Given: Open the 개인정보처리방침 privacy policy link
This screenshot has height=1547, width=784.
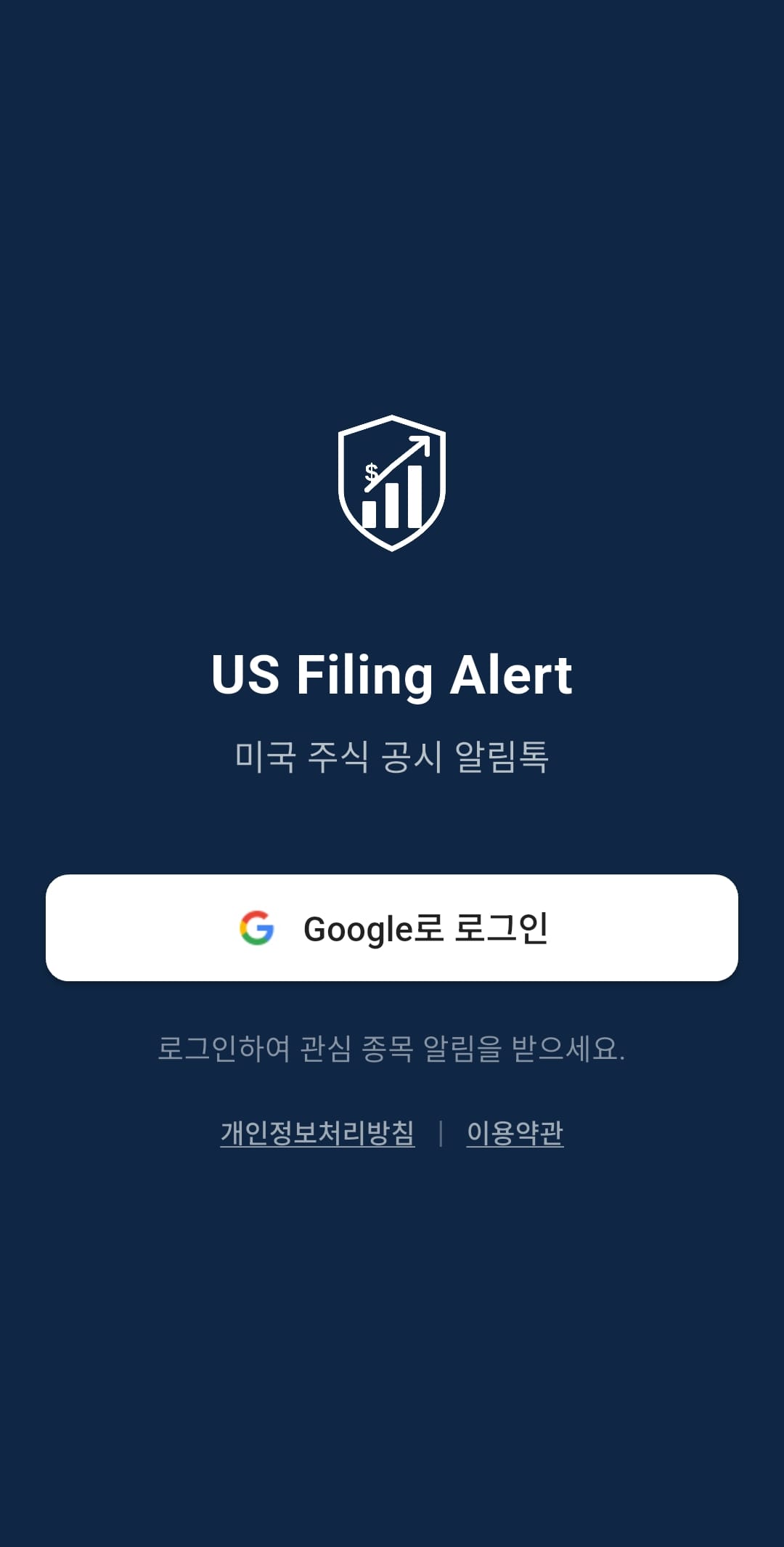Looking at the screenshot, I should pos(317,1132).
